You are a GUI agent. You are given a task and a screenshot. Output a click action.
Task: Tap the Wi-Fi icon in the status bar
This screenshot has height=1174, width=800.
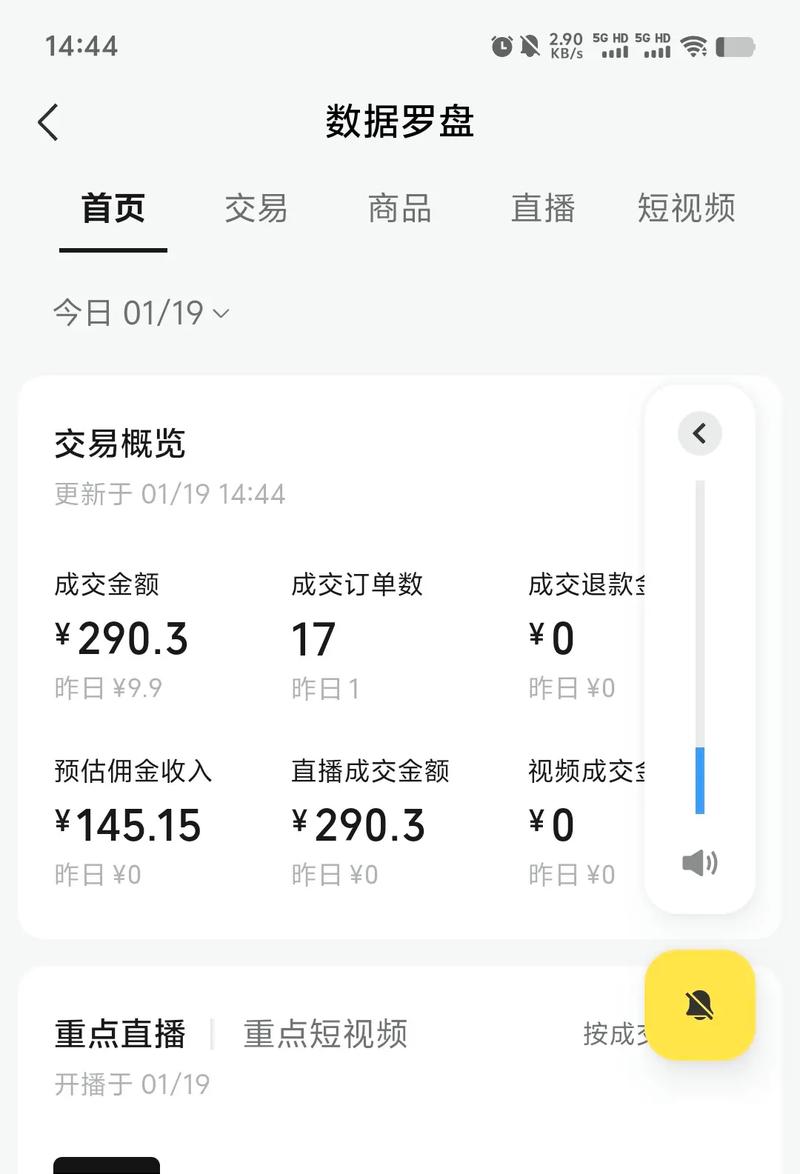click(x=692, y=46)
